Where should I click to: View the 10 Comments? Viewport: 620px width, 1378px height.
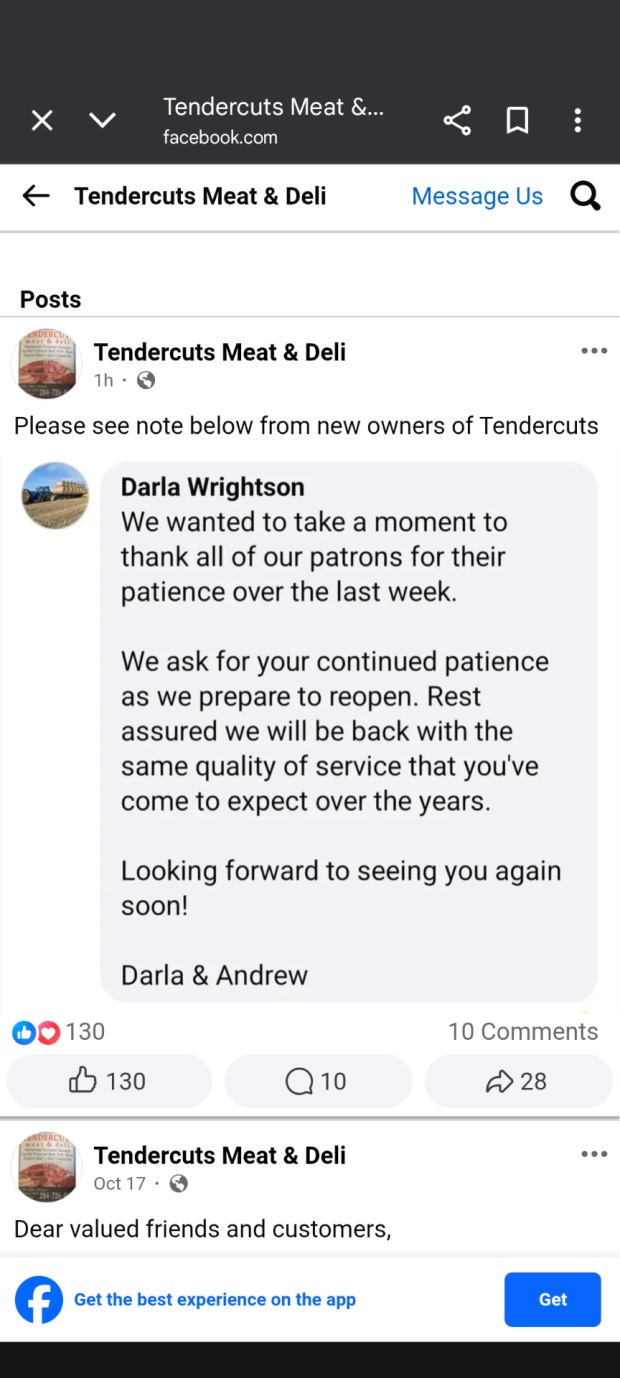[522, 1031]
